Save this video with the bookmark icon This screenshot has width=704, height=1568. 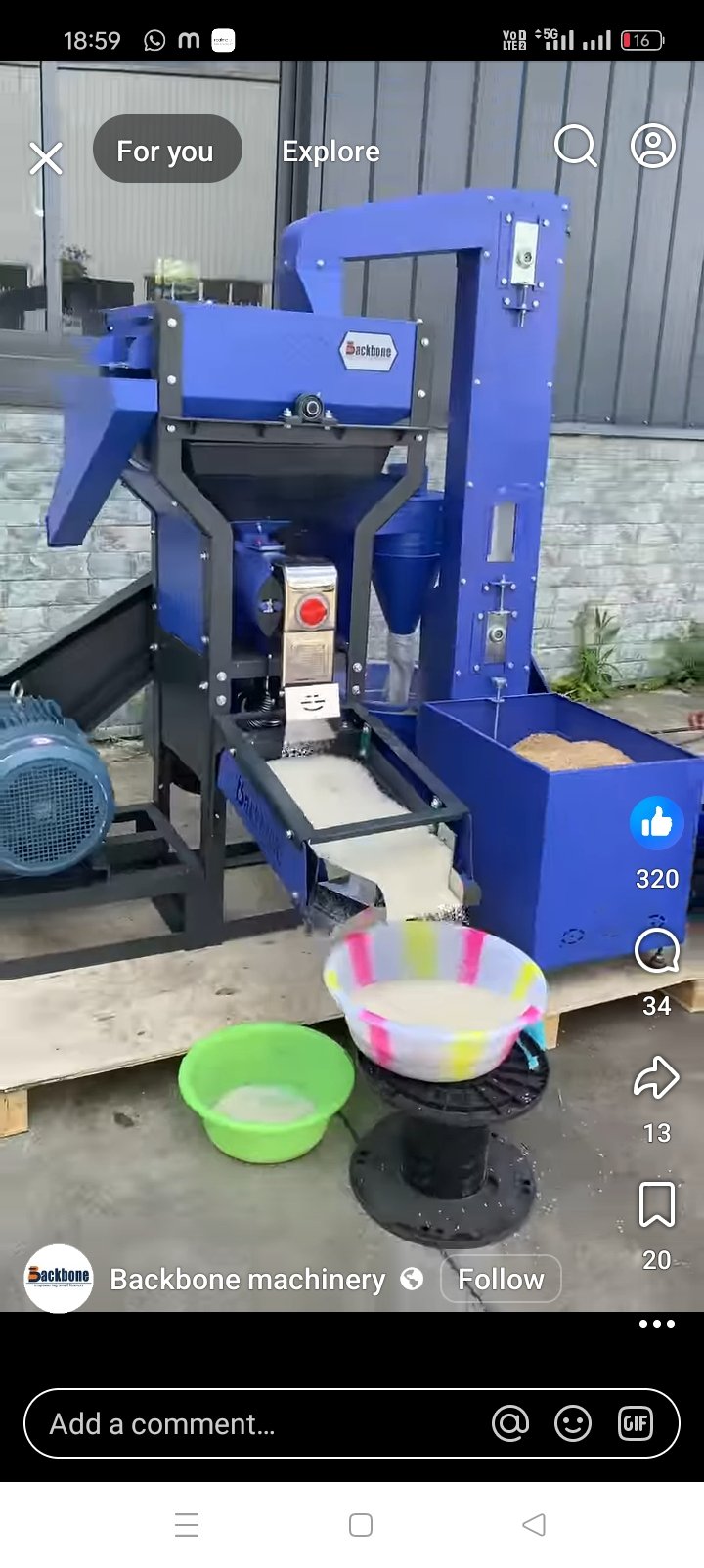click(656, 1204)
